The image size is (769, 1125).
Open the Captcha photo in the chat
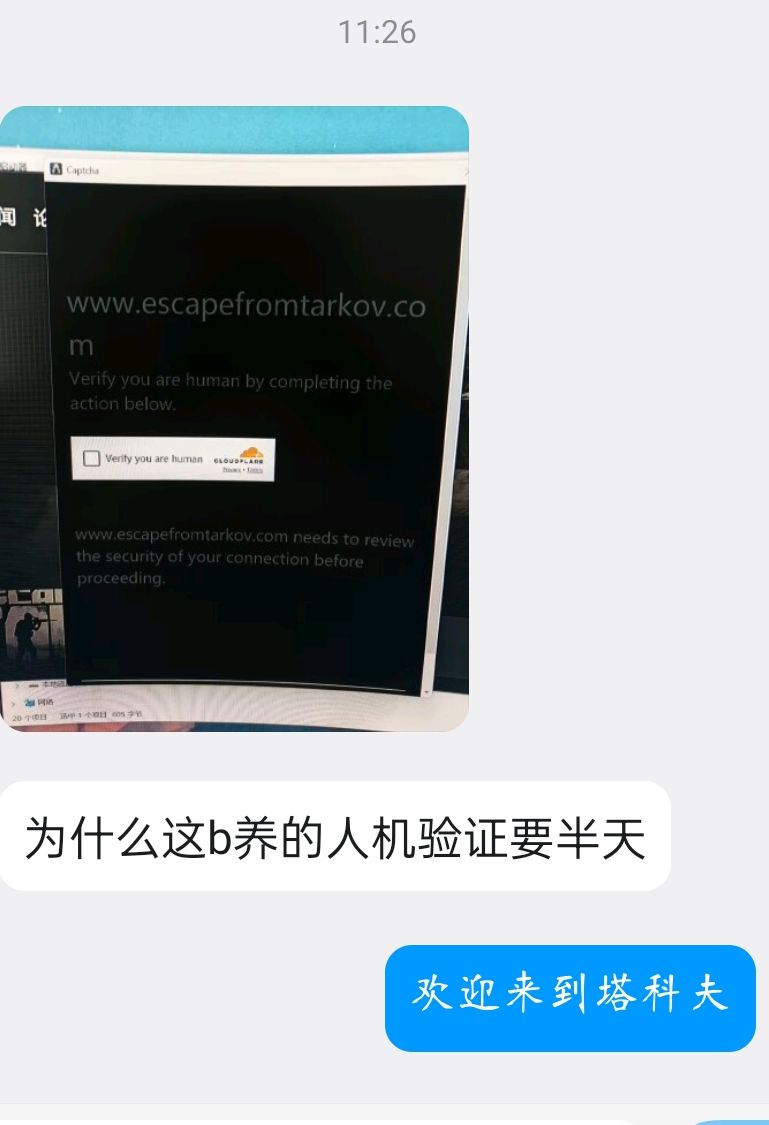point(234,418)
